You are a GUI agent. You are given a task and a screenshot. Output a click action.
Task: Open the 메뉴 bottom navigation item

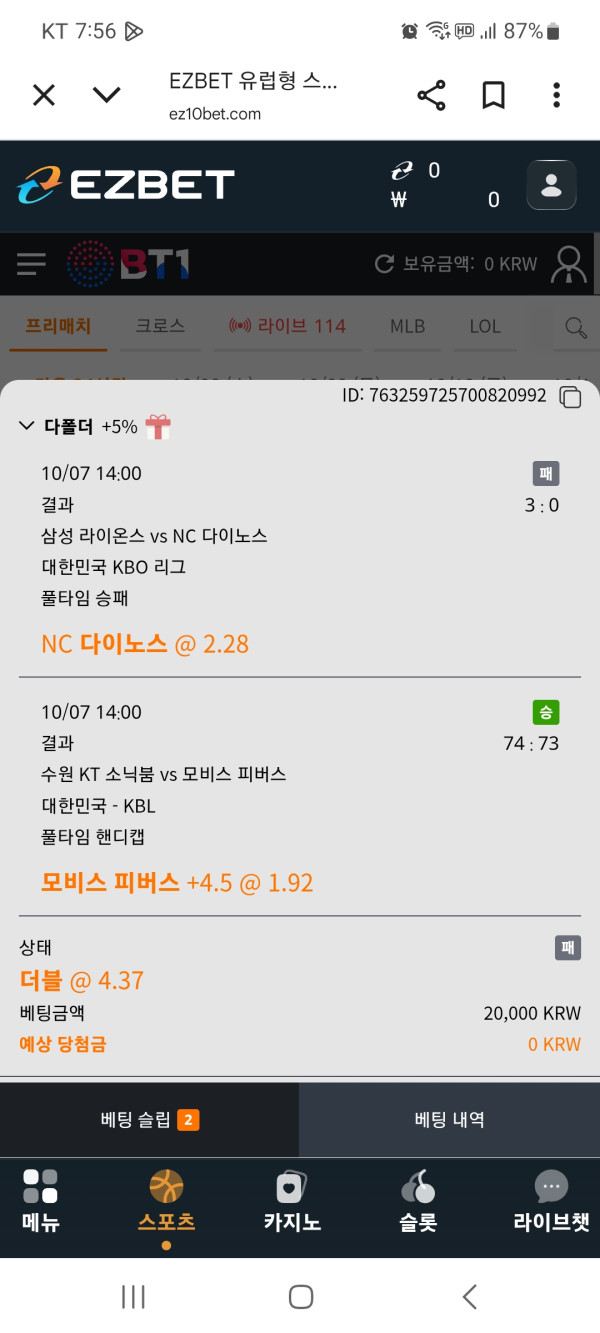[41, 1200]
